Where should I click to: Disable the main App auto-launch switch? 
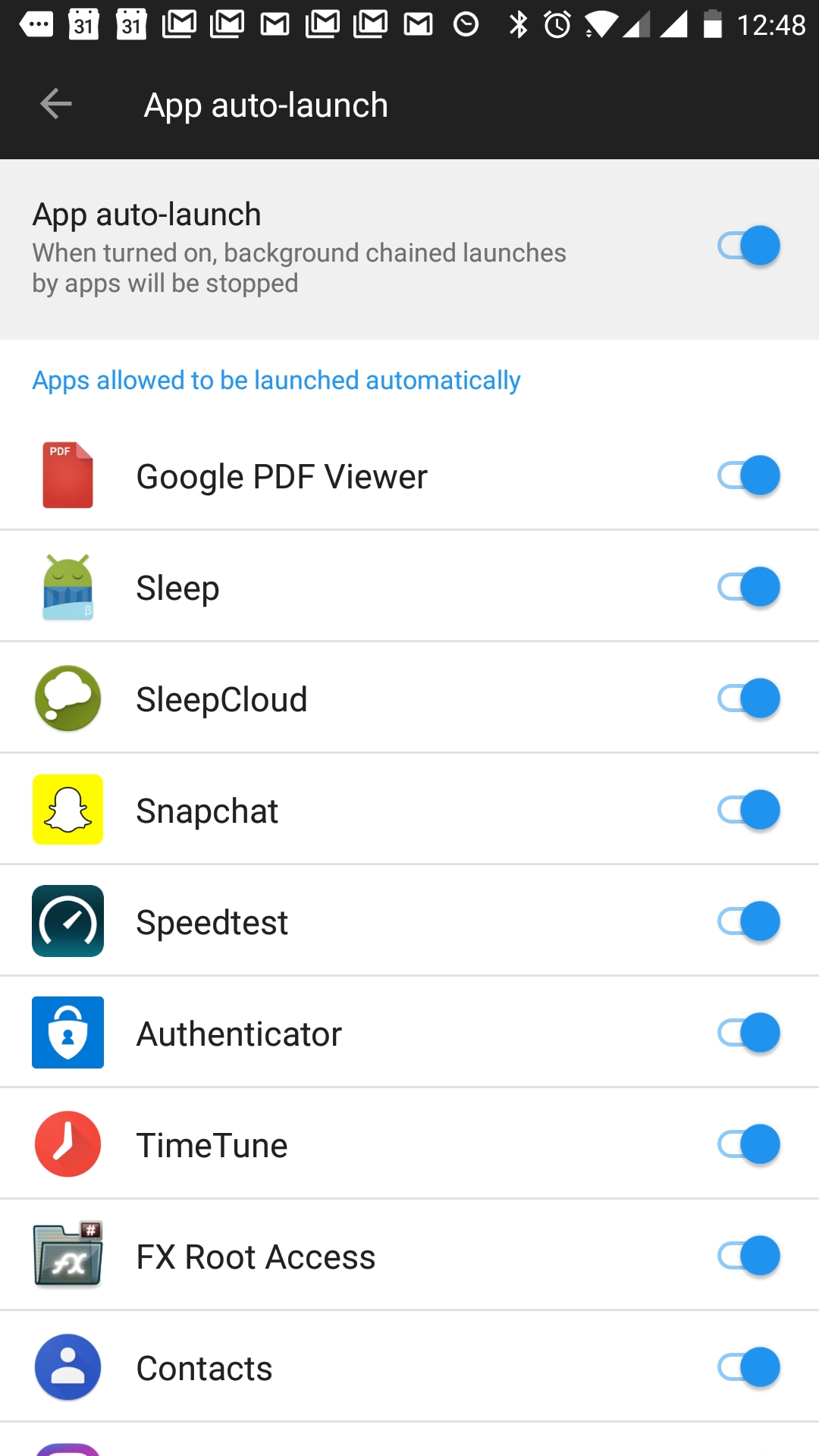pos(749,245)
